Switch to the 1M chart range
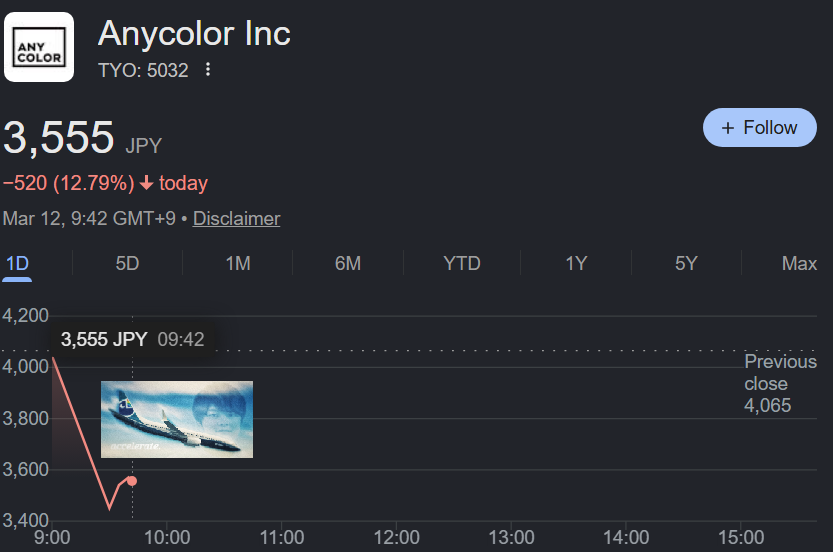The width and height of the screenshot is (833, 552). tap(238, 264)
